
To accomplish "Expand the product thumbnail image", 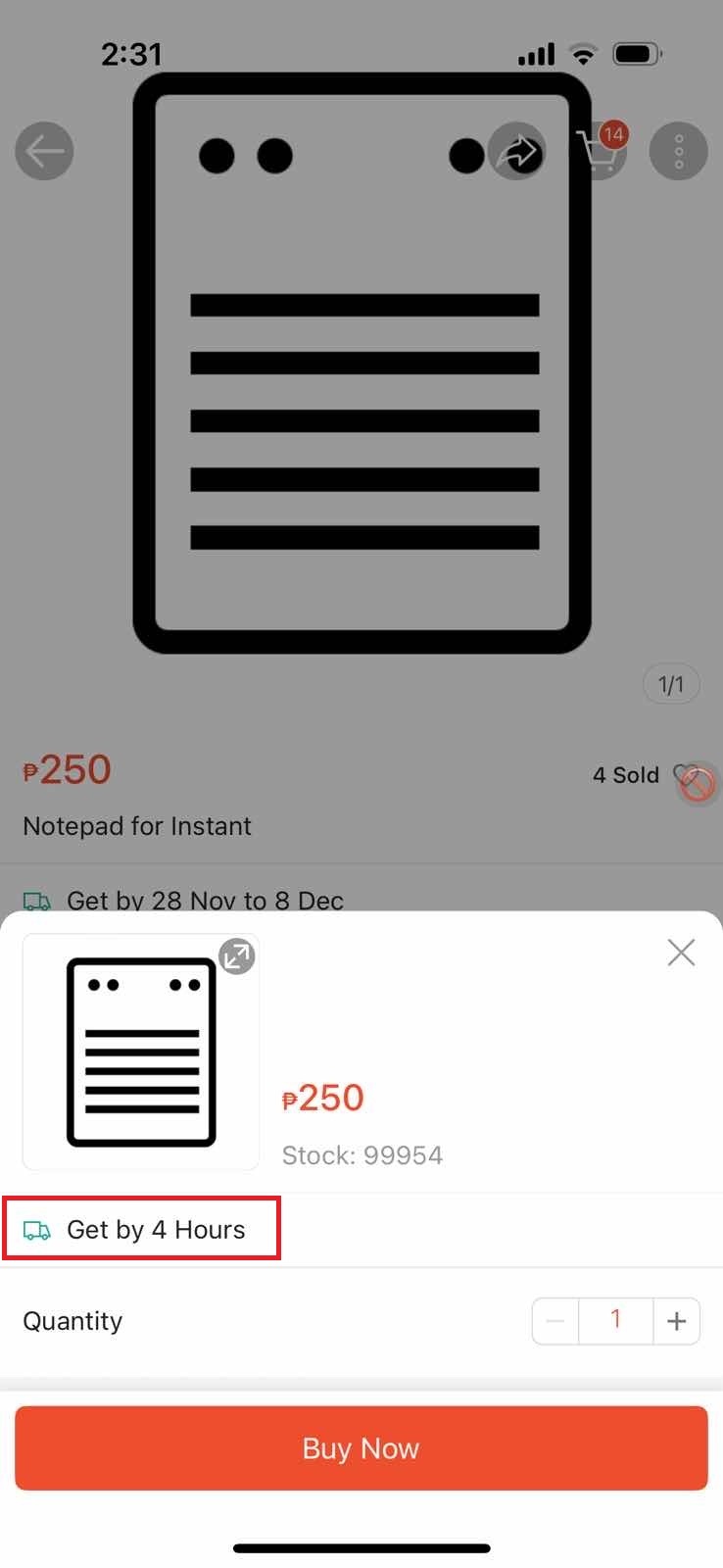I will [x=236, y=956].
